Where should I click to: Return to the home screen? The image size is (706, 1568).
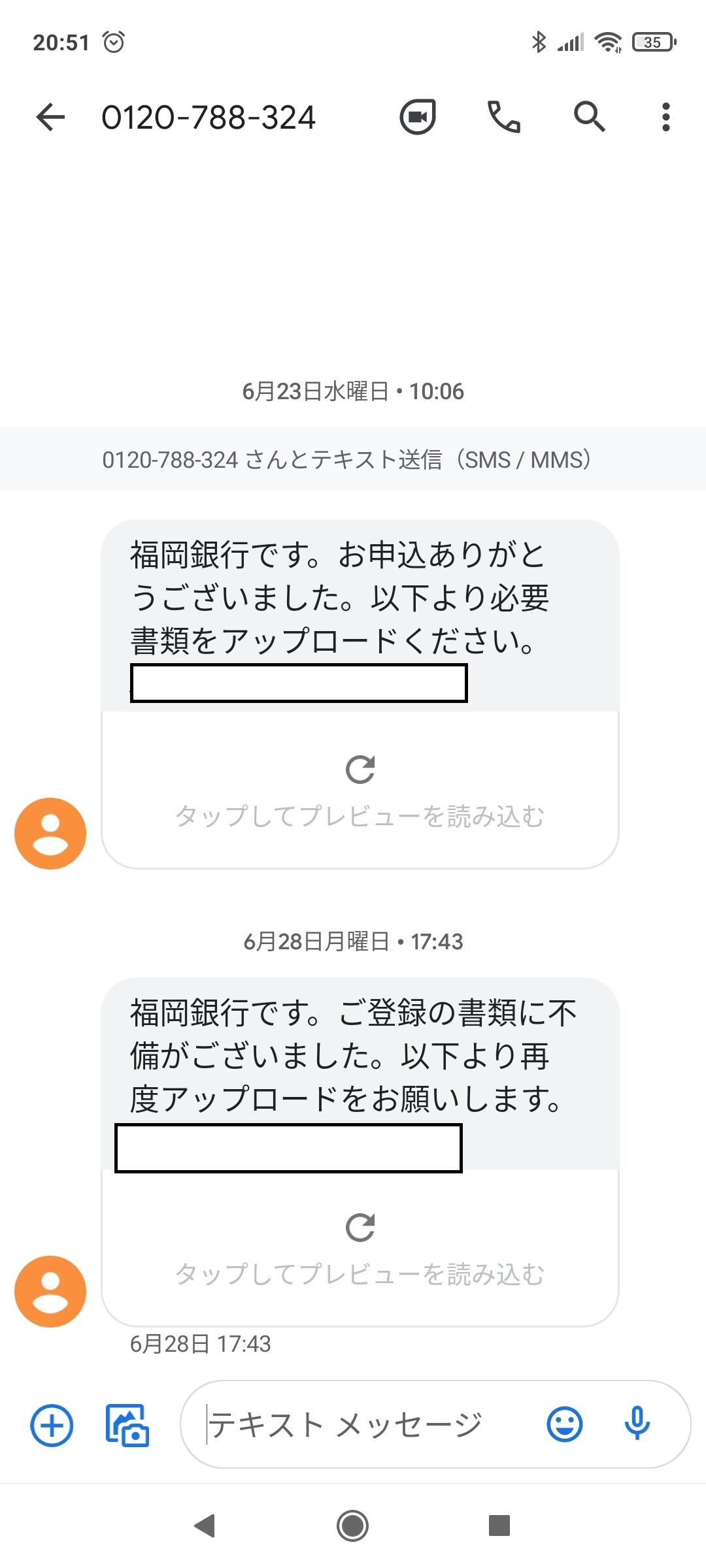[353, 1526]
